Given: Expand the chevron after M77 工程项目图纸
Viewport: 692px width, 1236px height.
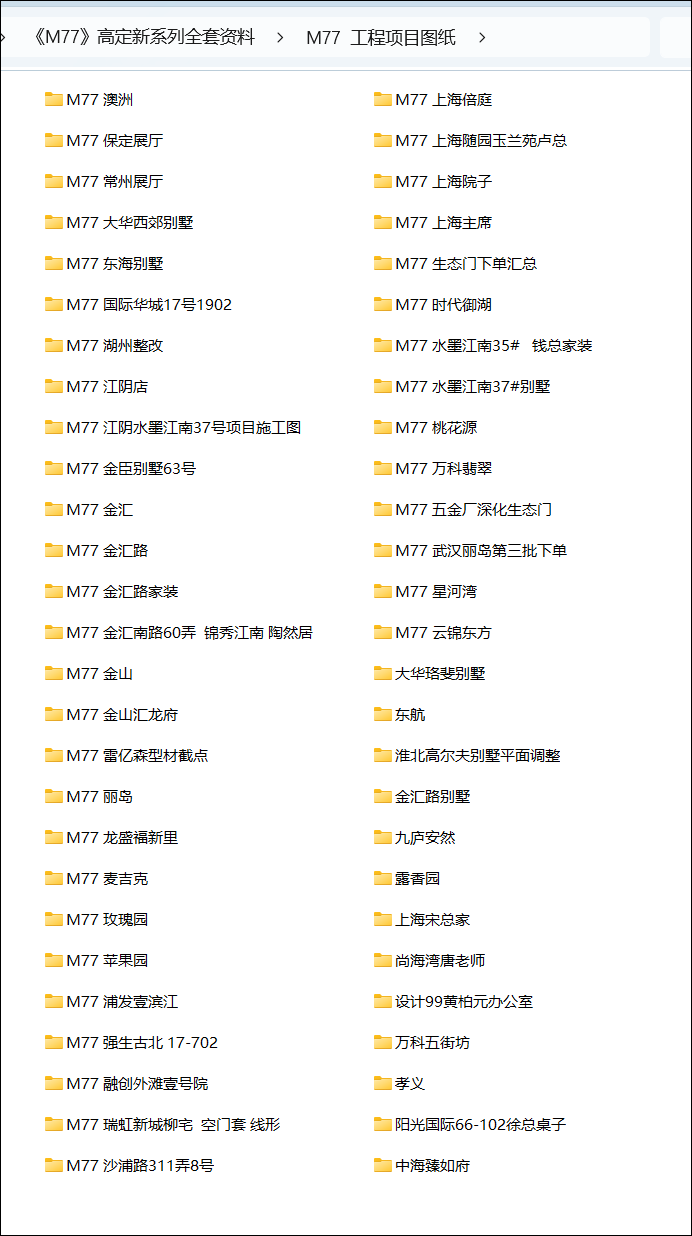Looking at the screenshot, I should click(x=482, y=37).
